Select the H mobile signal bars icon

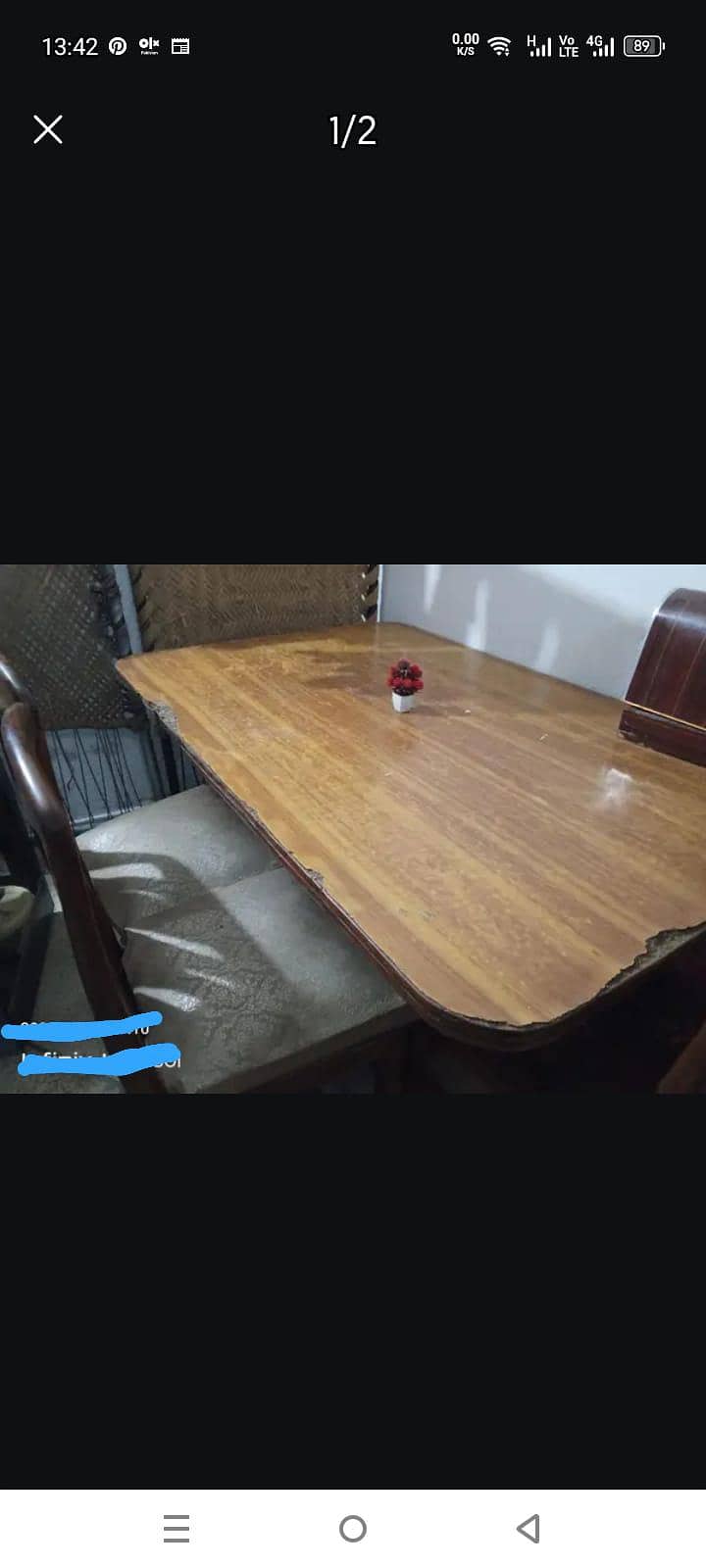click(537, 45)
